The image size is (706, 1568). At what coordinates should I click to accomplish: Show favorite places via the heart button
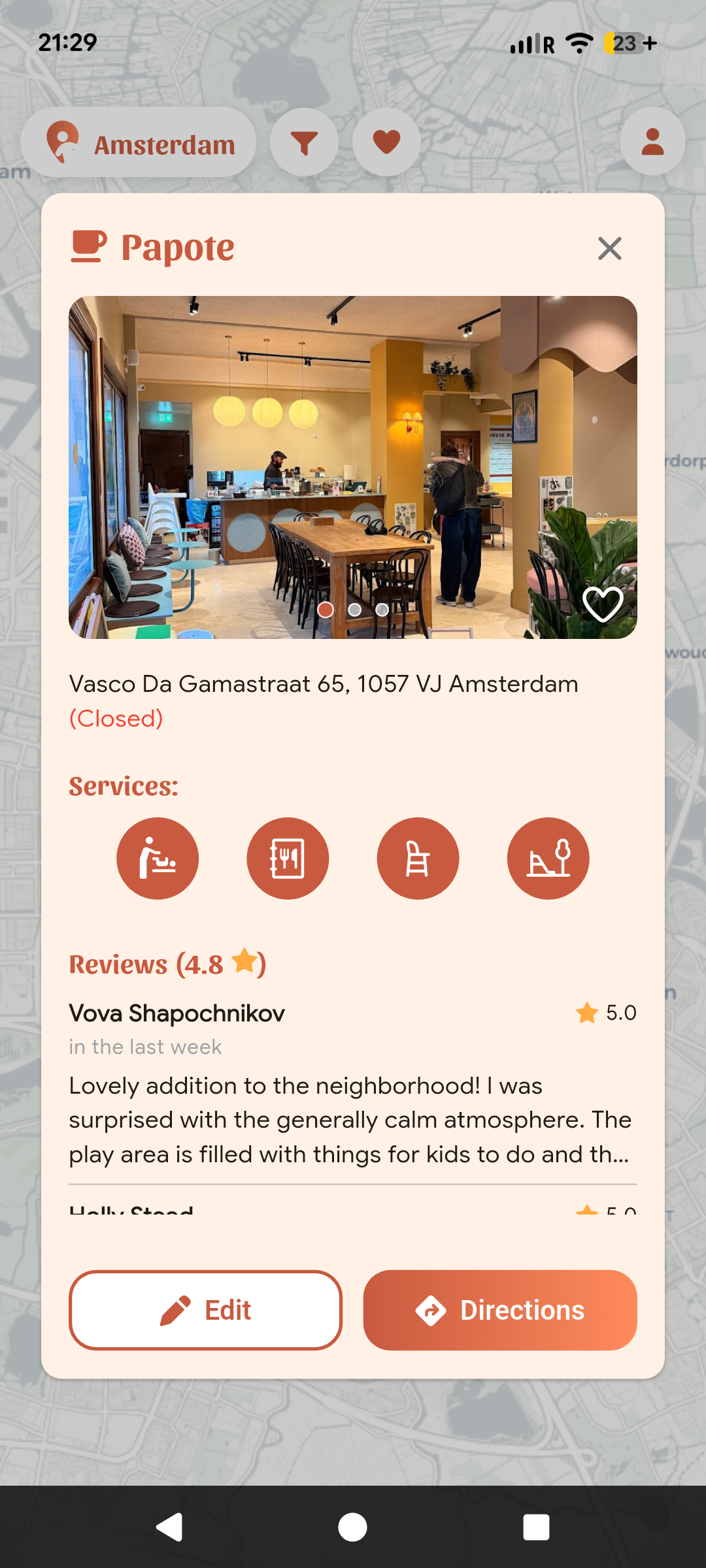coord(386,142)
